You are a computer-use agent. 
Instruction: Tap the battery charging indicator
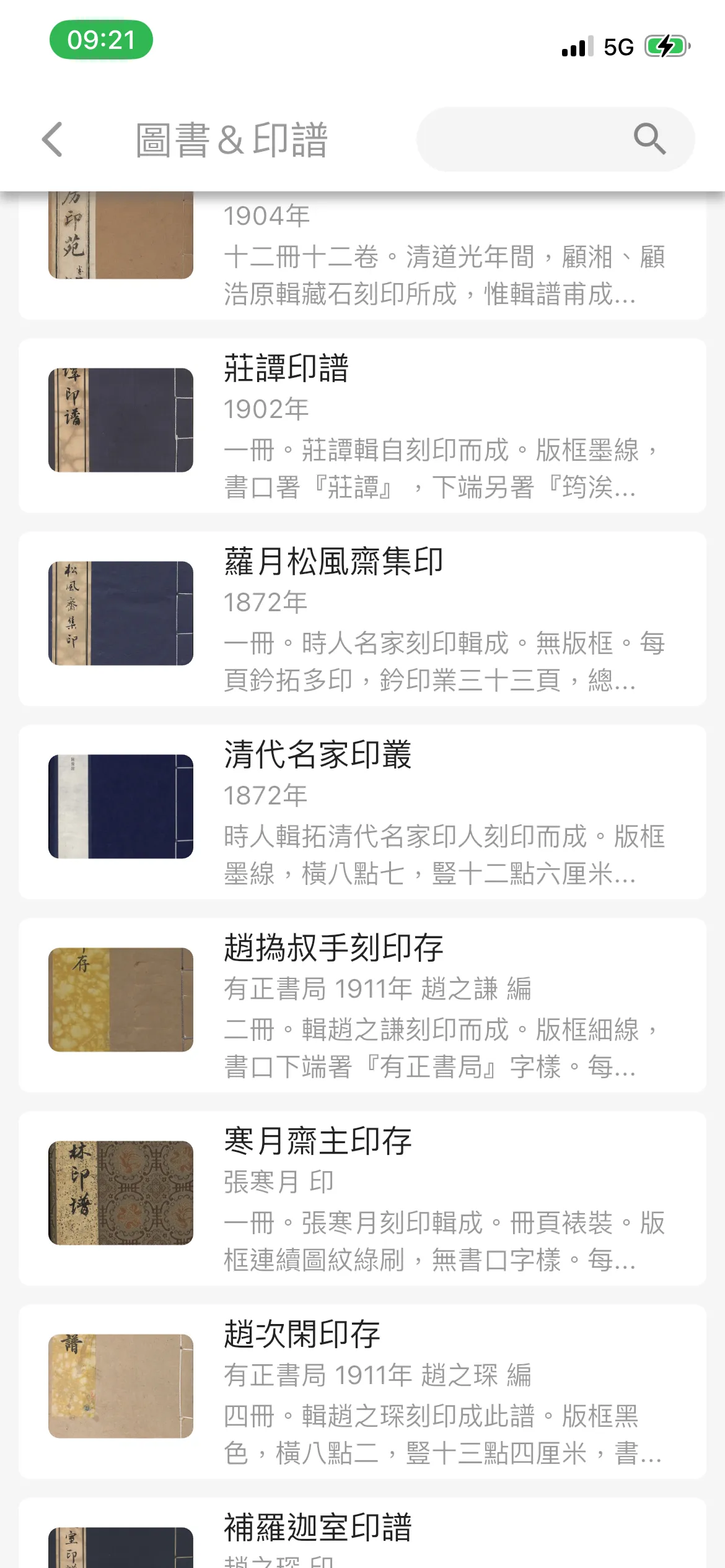[667, 45]
